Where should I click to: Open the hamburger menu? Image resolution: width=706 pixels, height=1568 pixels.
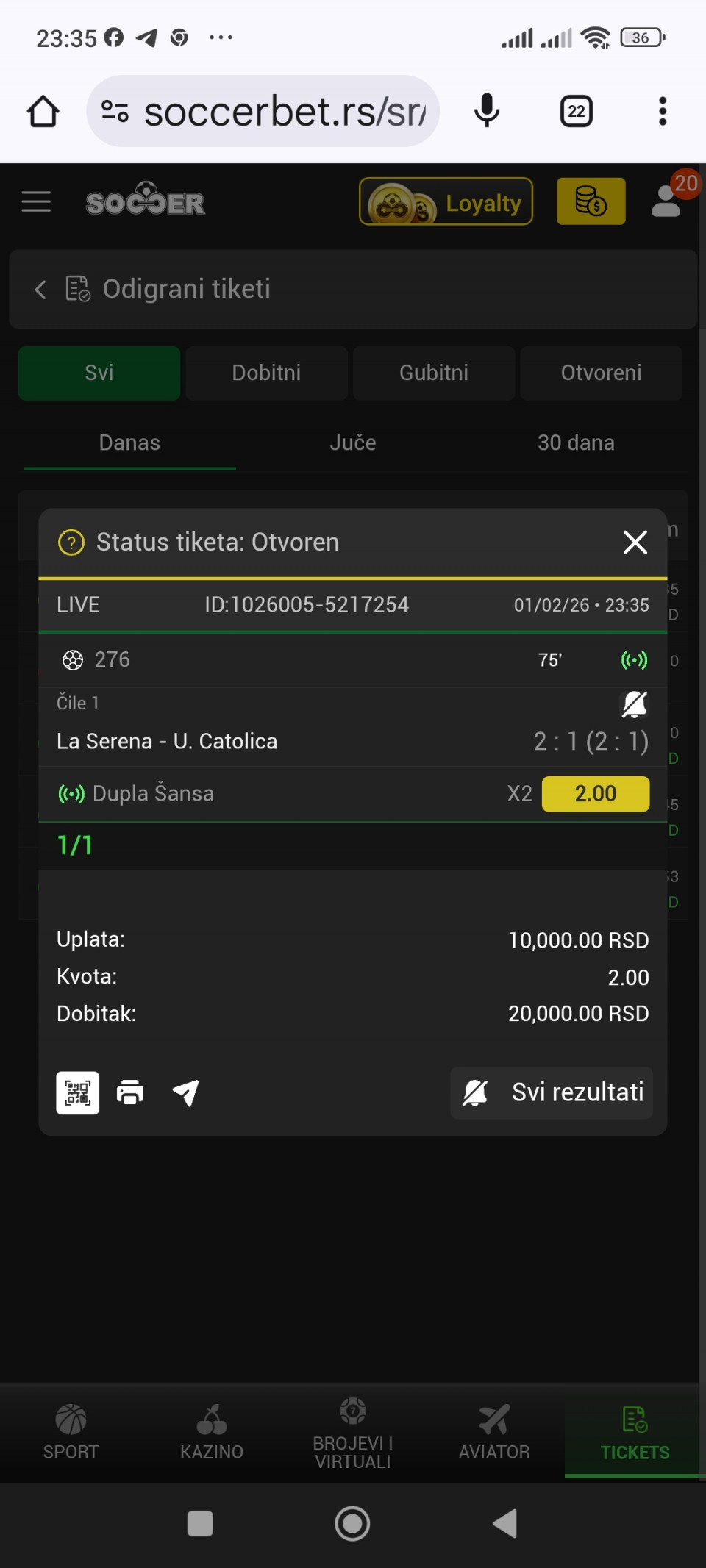pos(36,201)
